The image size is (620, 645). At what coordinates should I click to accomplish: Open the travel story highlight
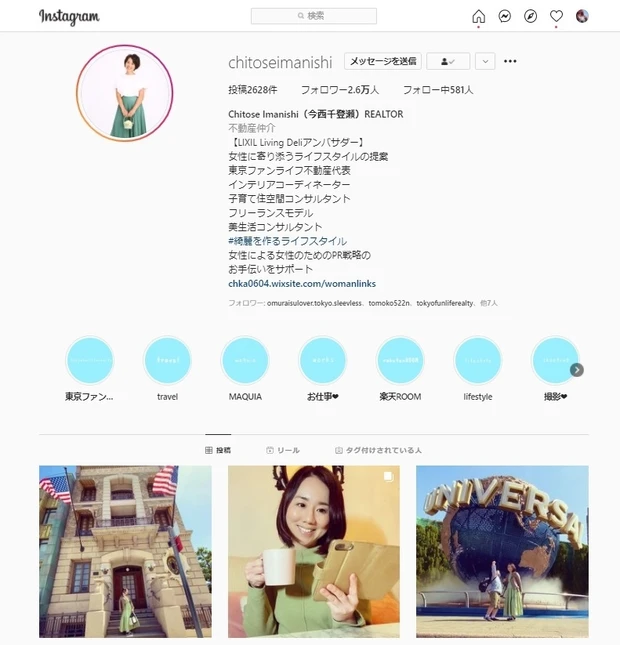click(167, 361)
